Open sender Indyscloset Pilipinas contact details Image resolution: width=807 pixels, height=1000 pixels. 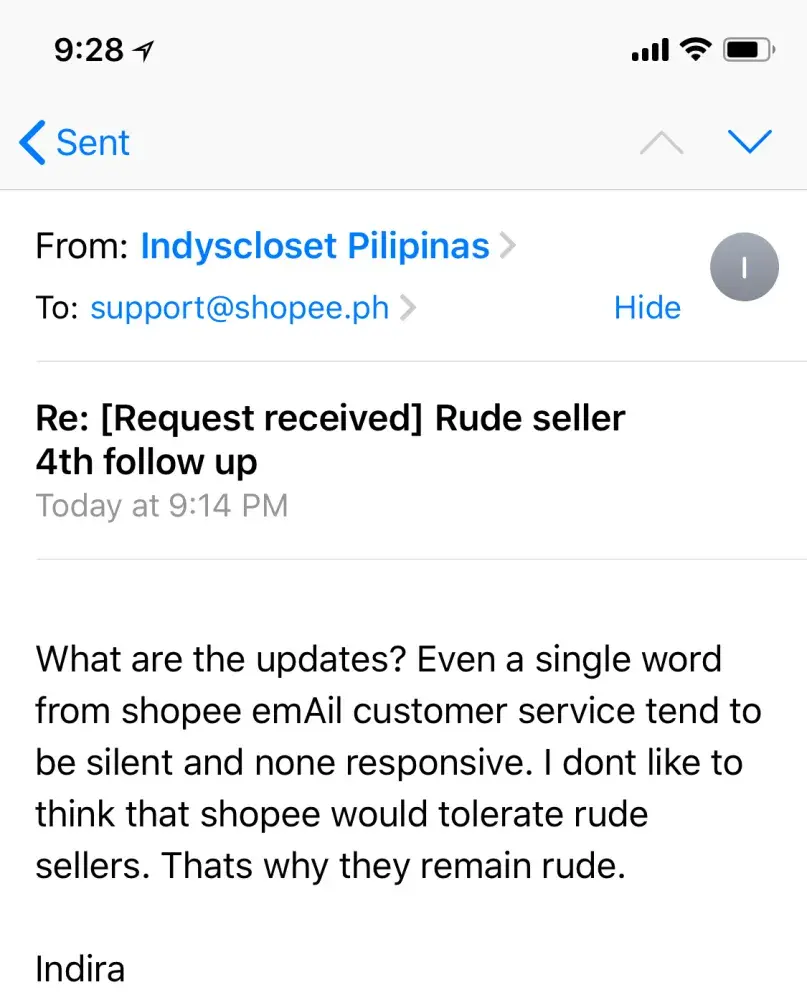tap(315, 246)
